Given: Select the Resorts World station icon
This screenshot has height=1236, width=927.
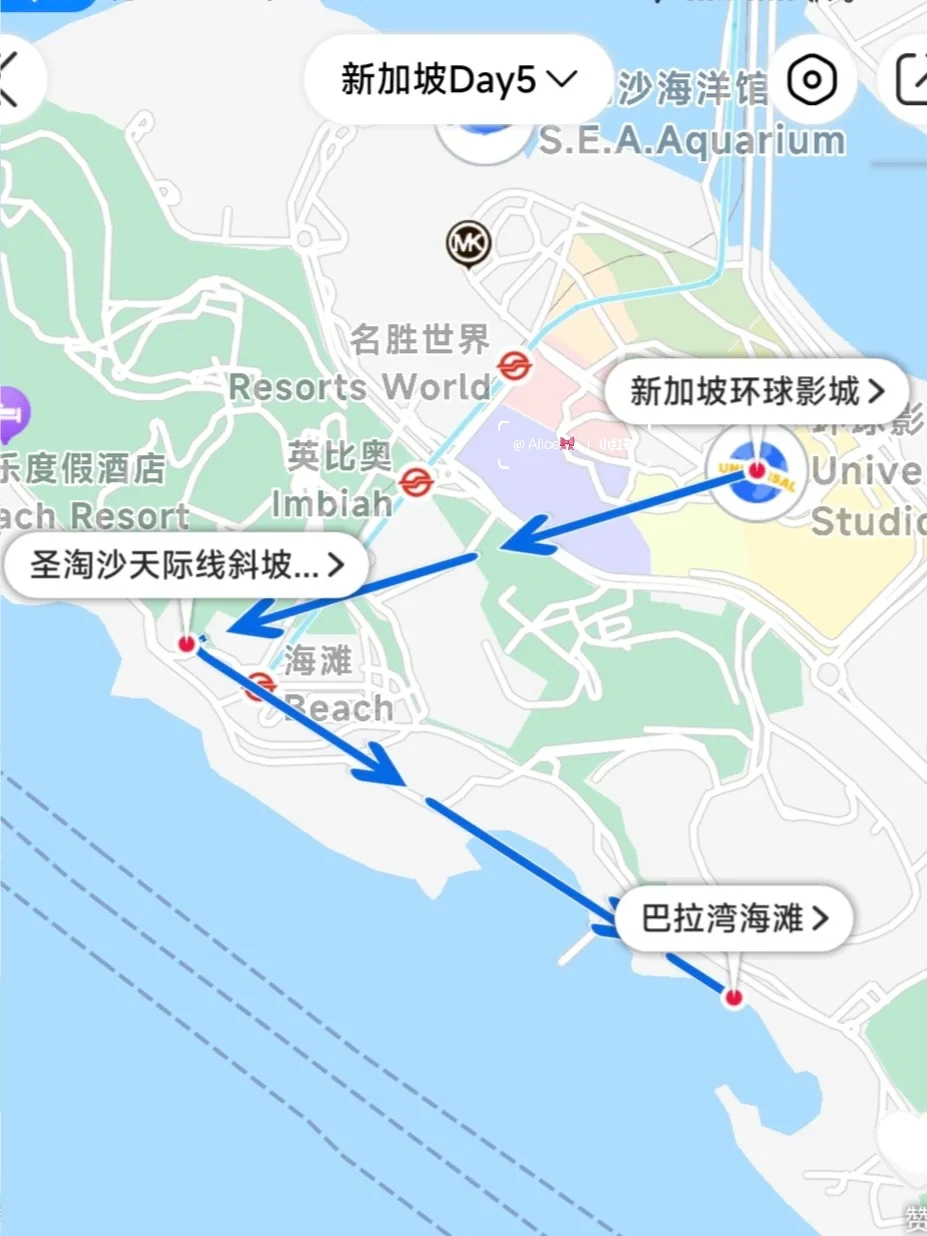Looking at the screenshot, I should [515, 366].
